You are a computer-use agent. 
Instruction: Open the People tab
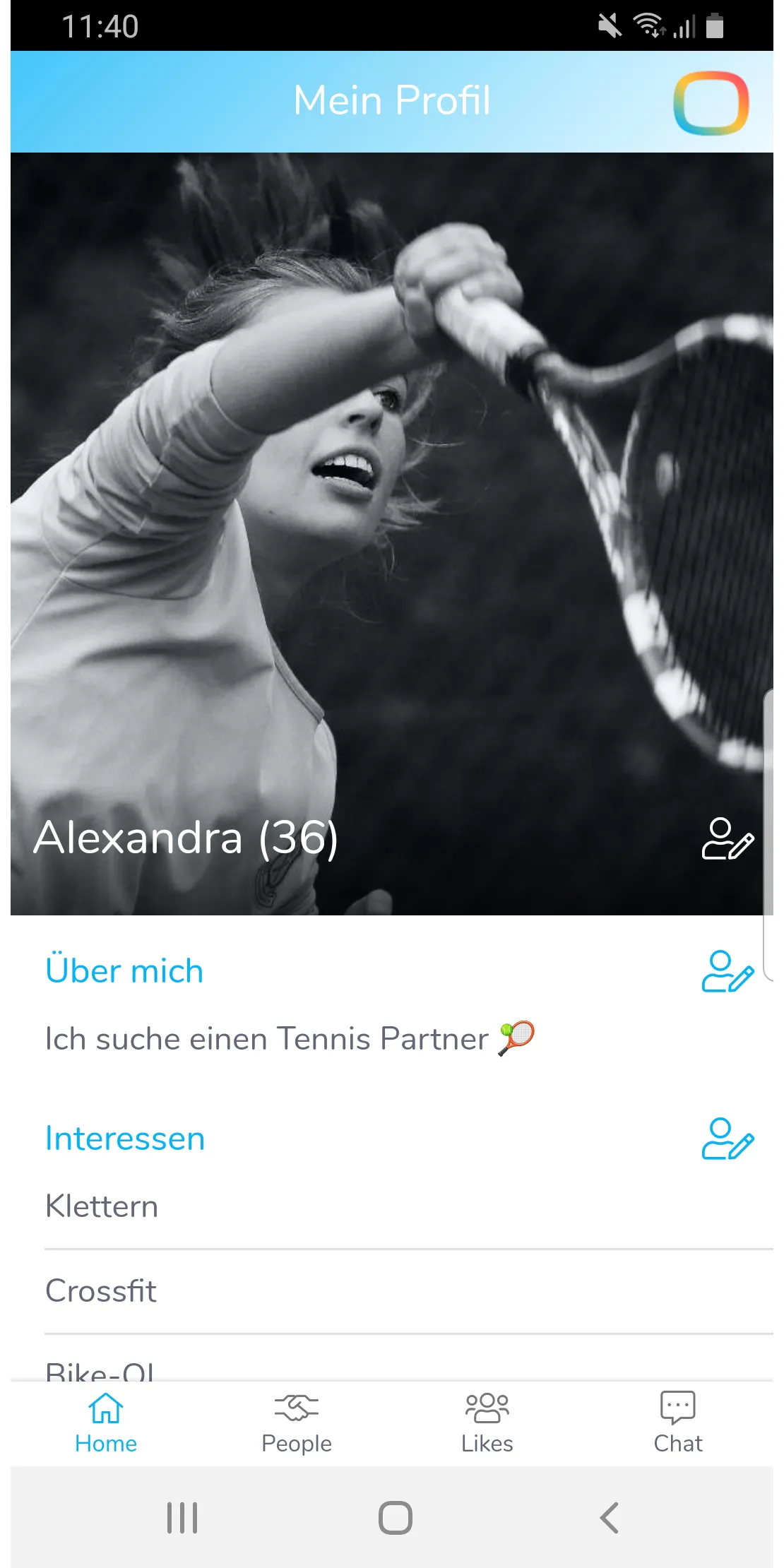coord(297,1423)
